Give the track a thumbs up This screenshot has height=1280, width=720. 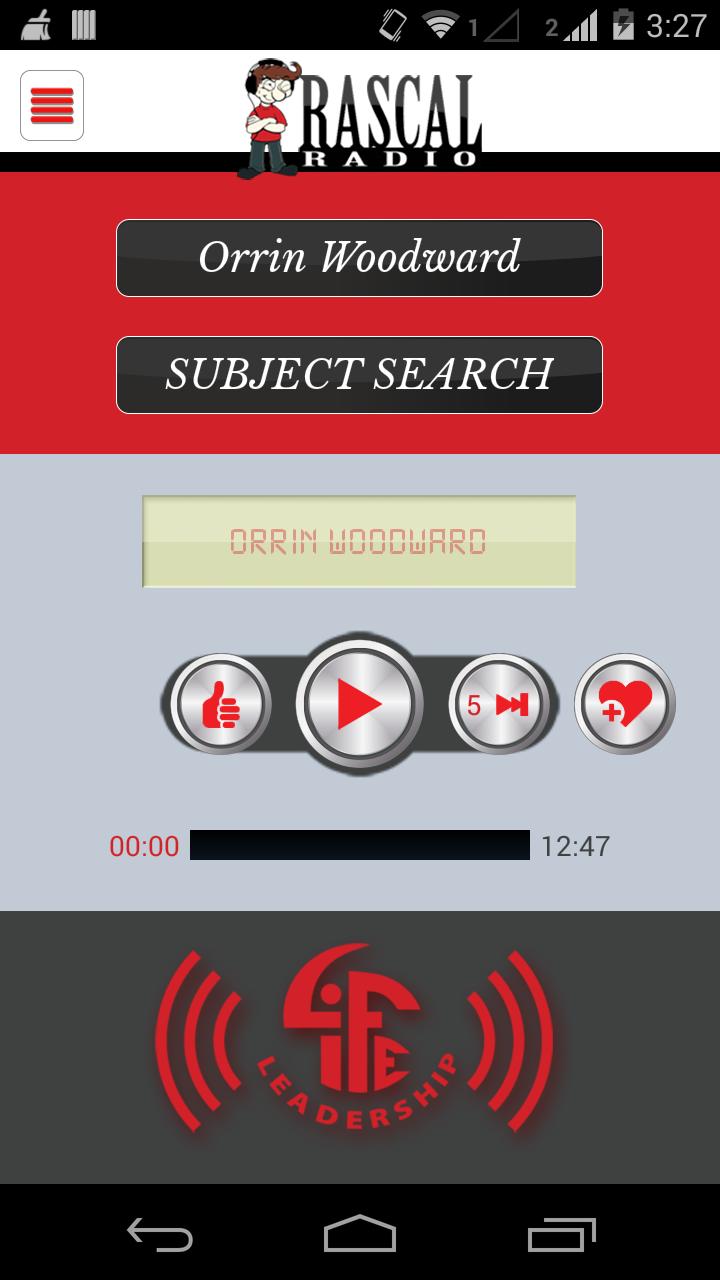[x=221, y=705]
